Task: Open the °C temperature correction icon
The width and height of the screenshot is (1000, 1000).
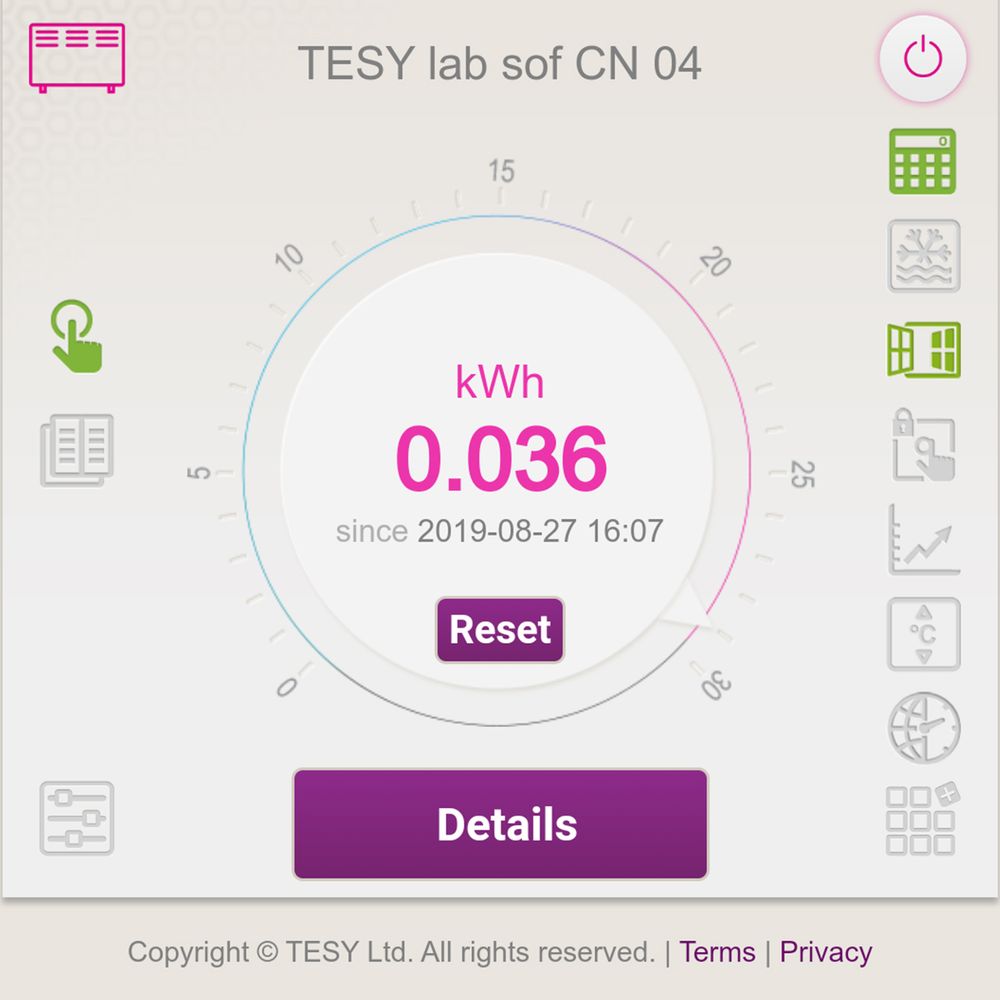Action: [923, 633]
